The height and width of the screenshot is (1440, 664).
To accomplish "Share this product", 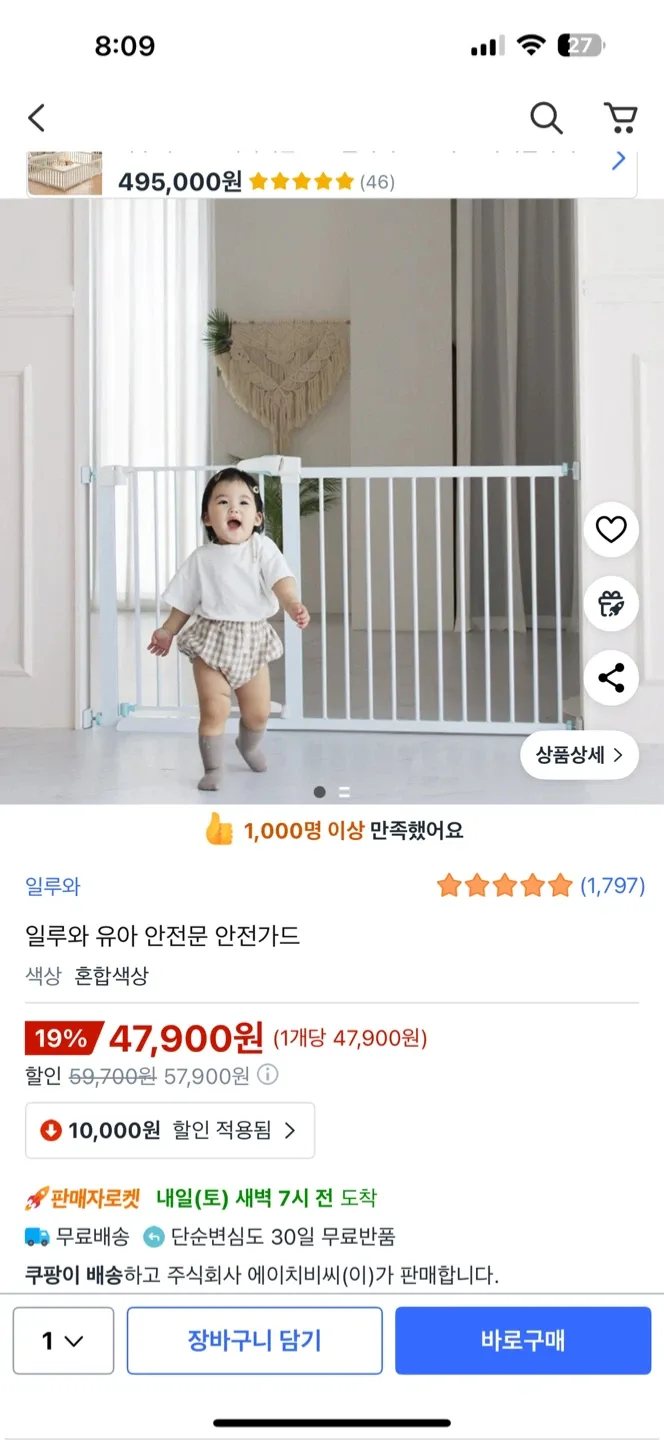I will 611,678.
